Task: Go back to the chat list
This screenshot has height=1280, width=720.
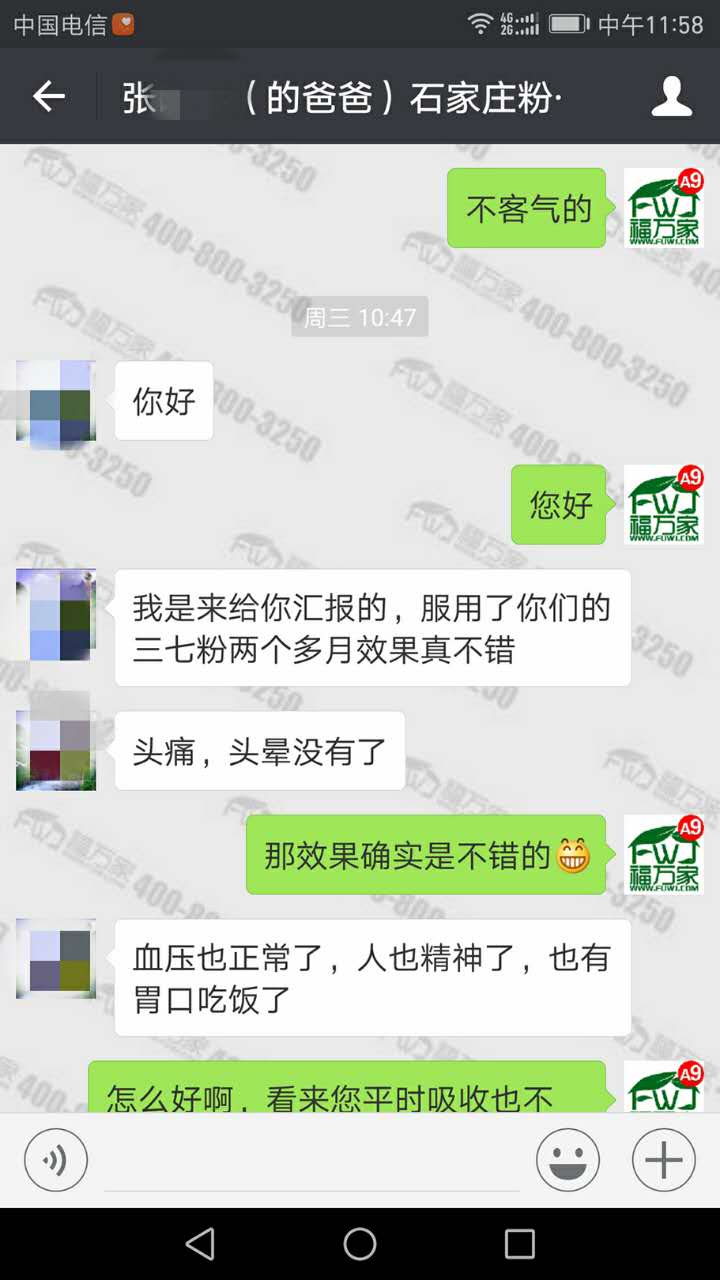Action: pos(48,97)
